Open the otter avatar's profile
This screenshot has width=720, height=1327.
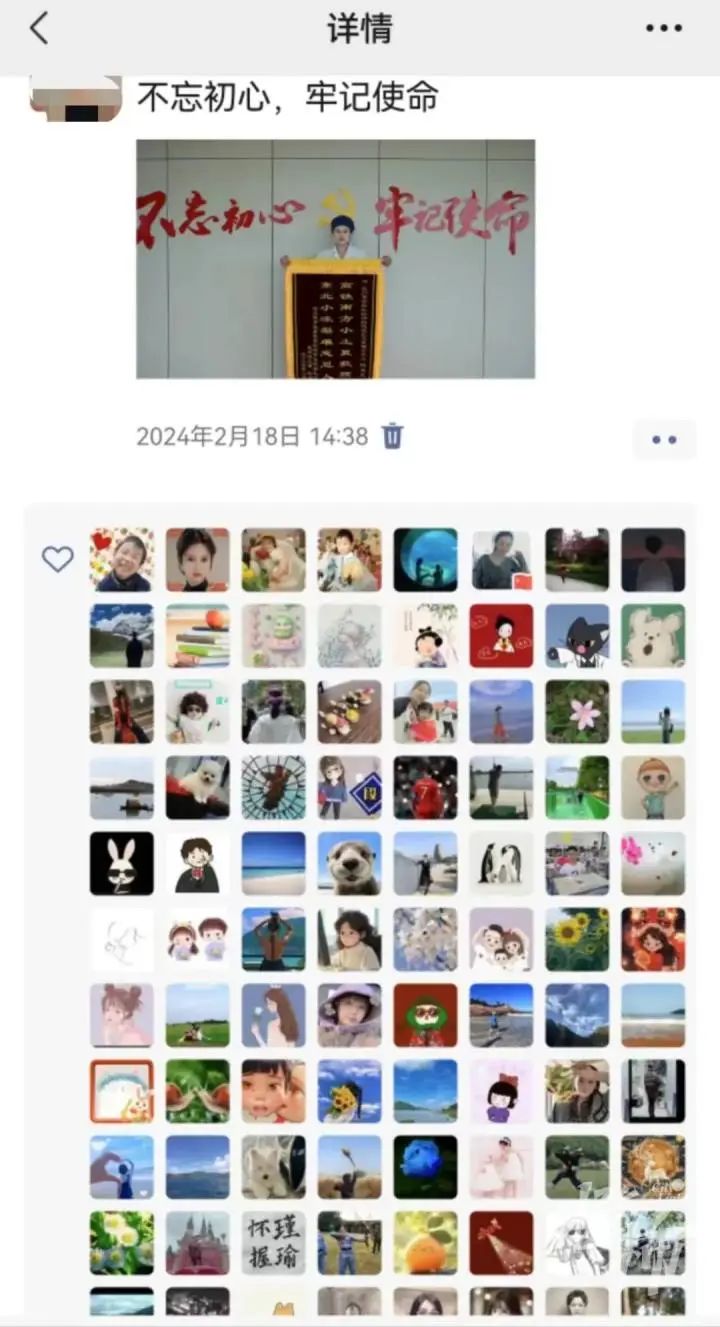(349, 863)
